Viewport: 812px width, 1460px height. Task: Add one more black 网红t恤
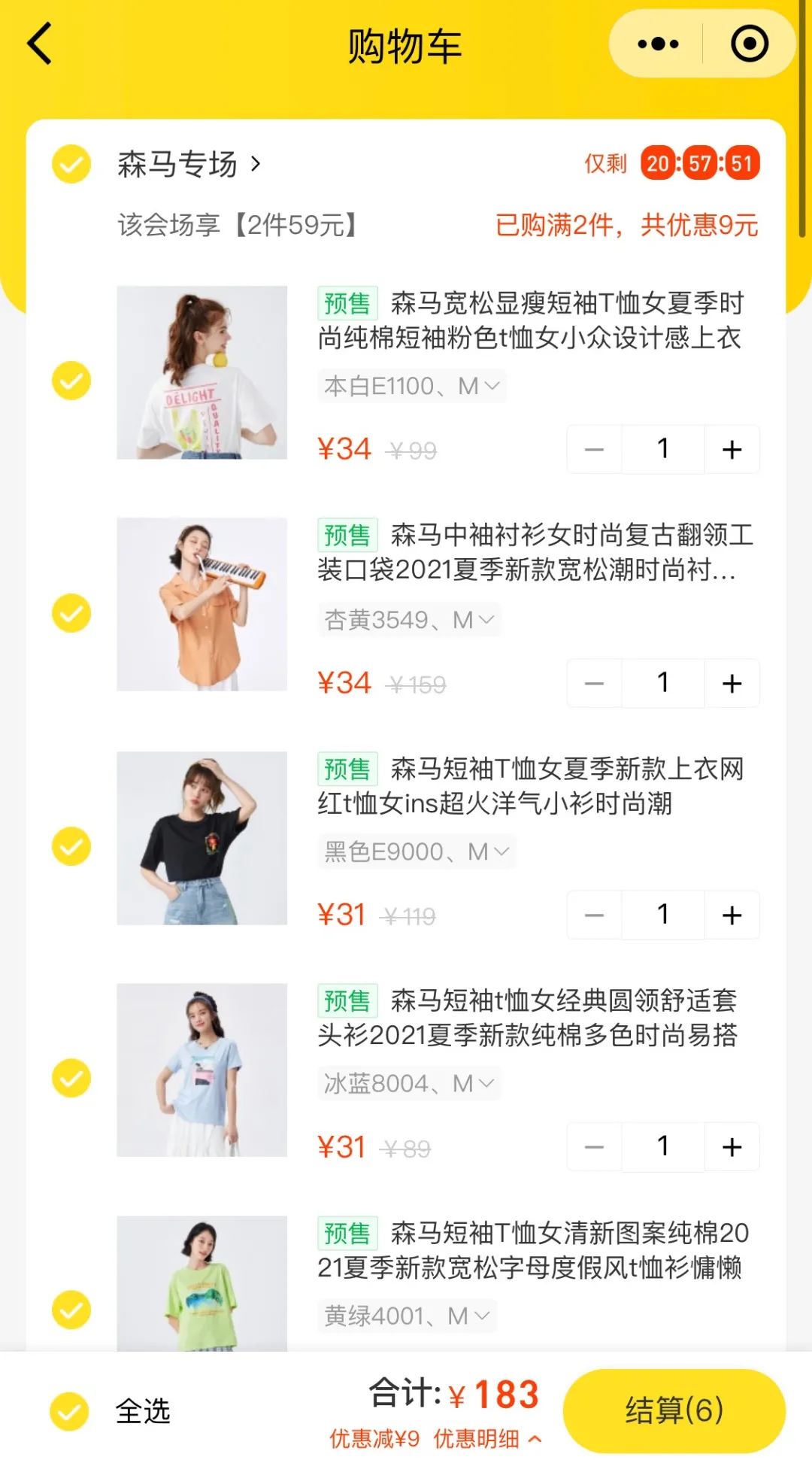(732, 915)
